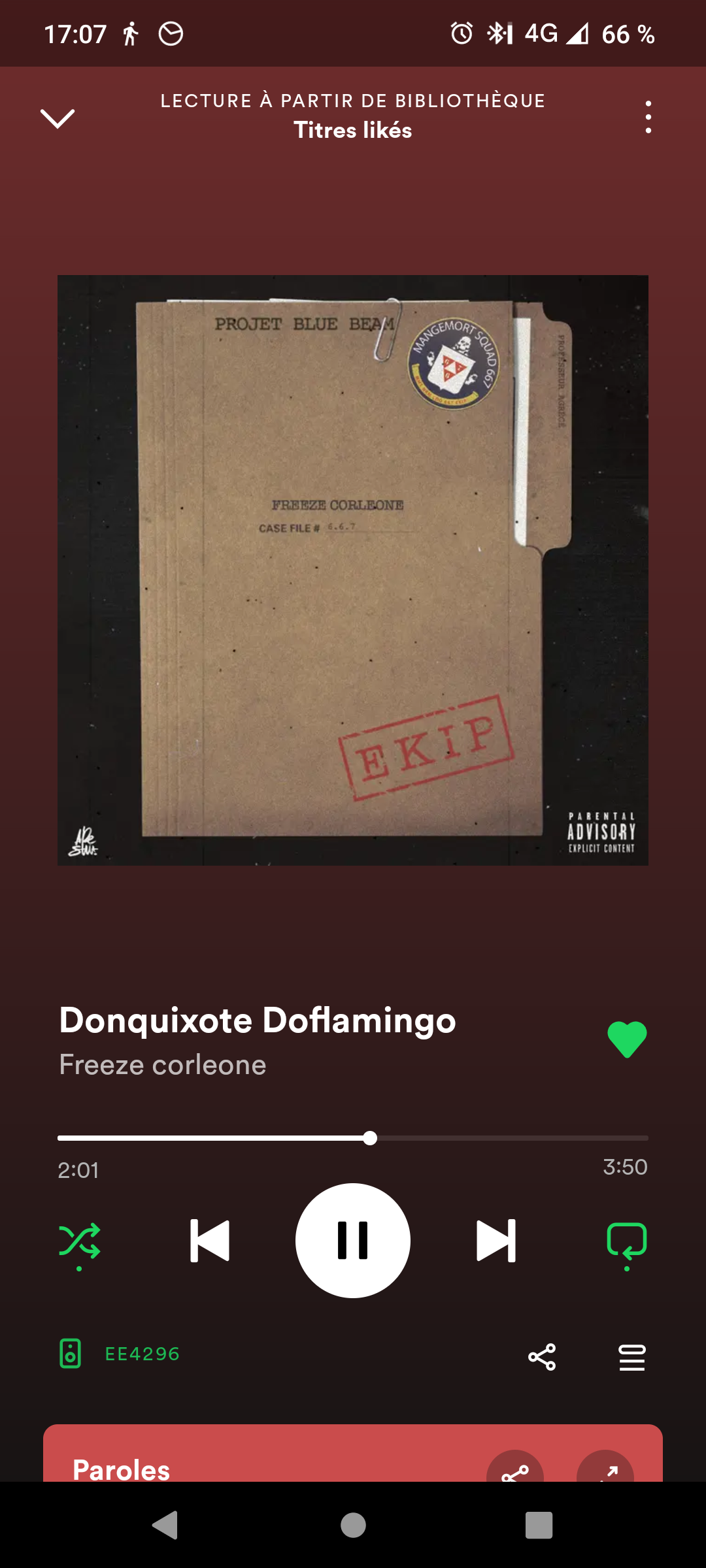Open the Freeze corleone artist name
Screen dimensions: 706x1568
pyautogui.click(x=163, y=1065)
